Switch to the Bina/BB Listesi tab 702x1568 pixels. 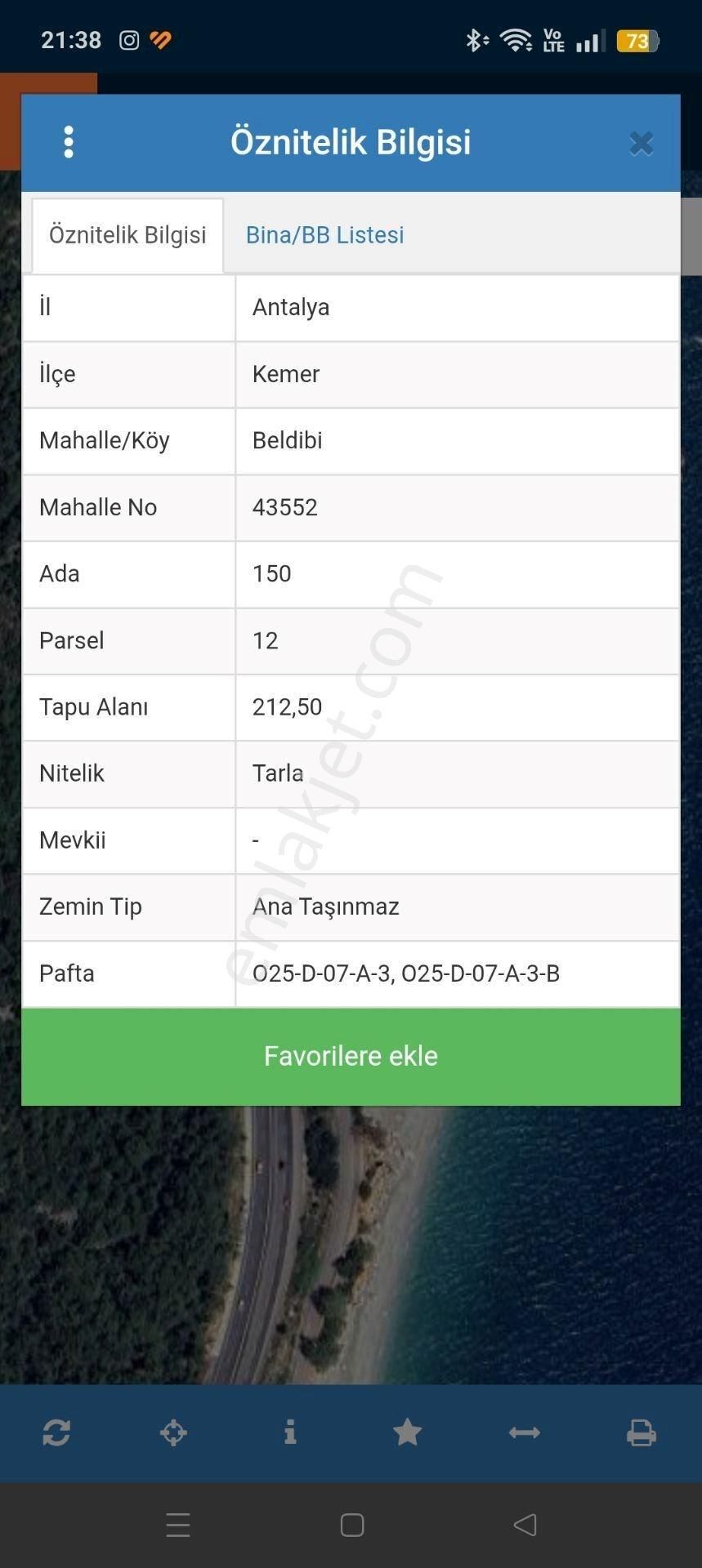click(x=324, y=234)
